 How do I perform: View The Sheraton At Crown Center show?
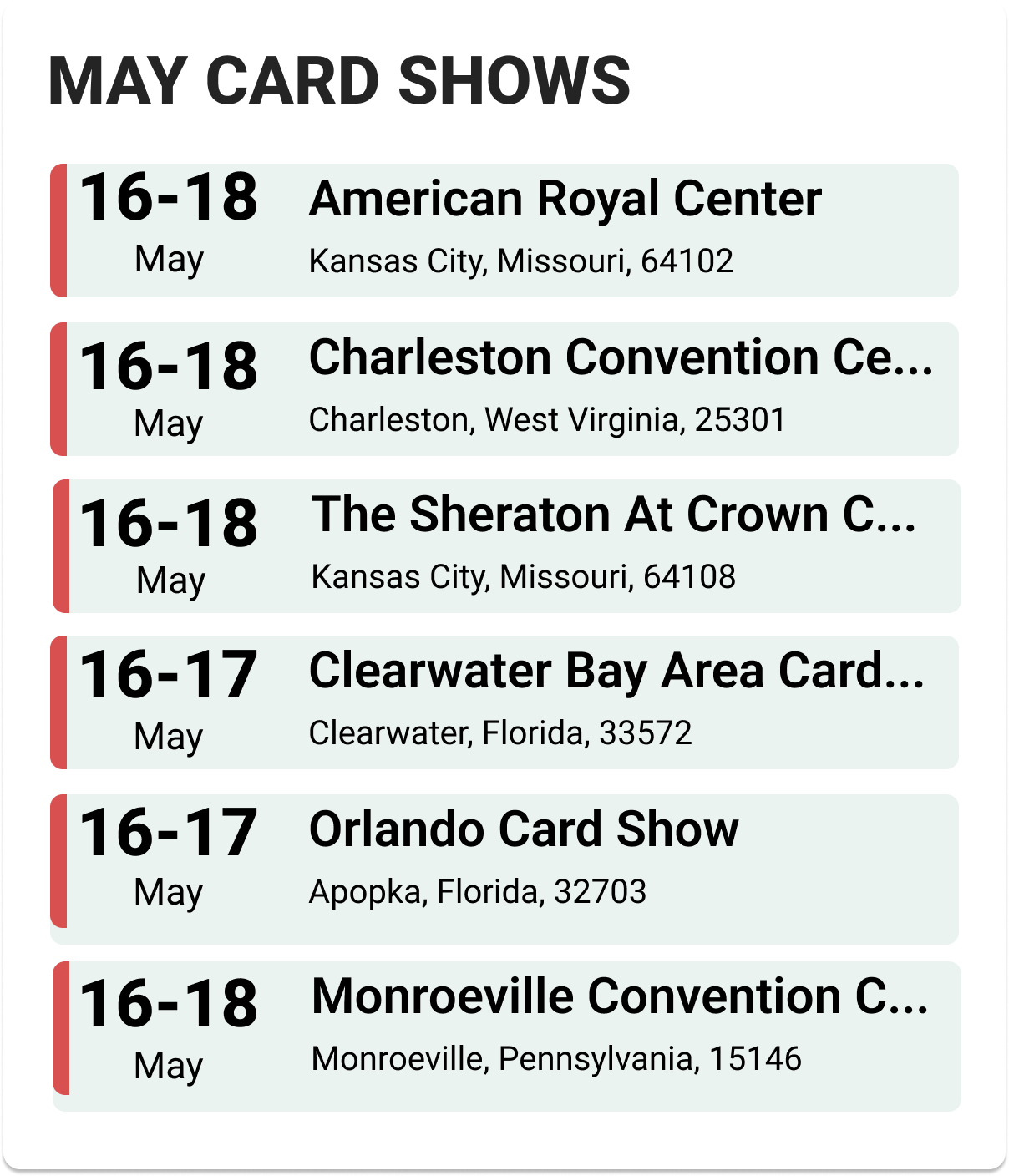coord(613,515)
